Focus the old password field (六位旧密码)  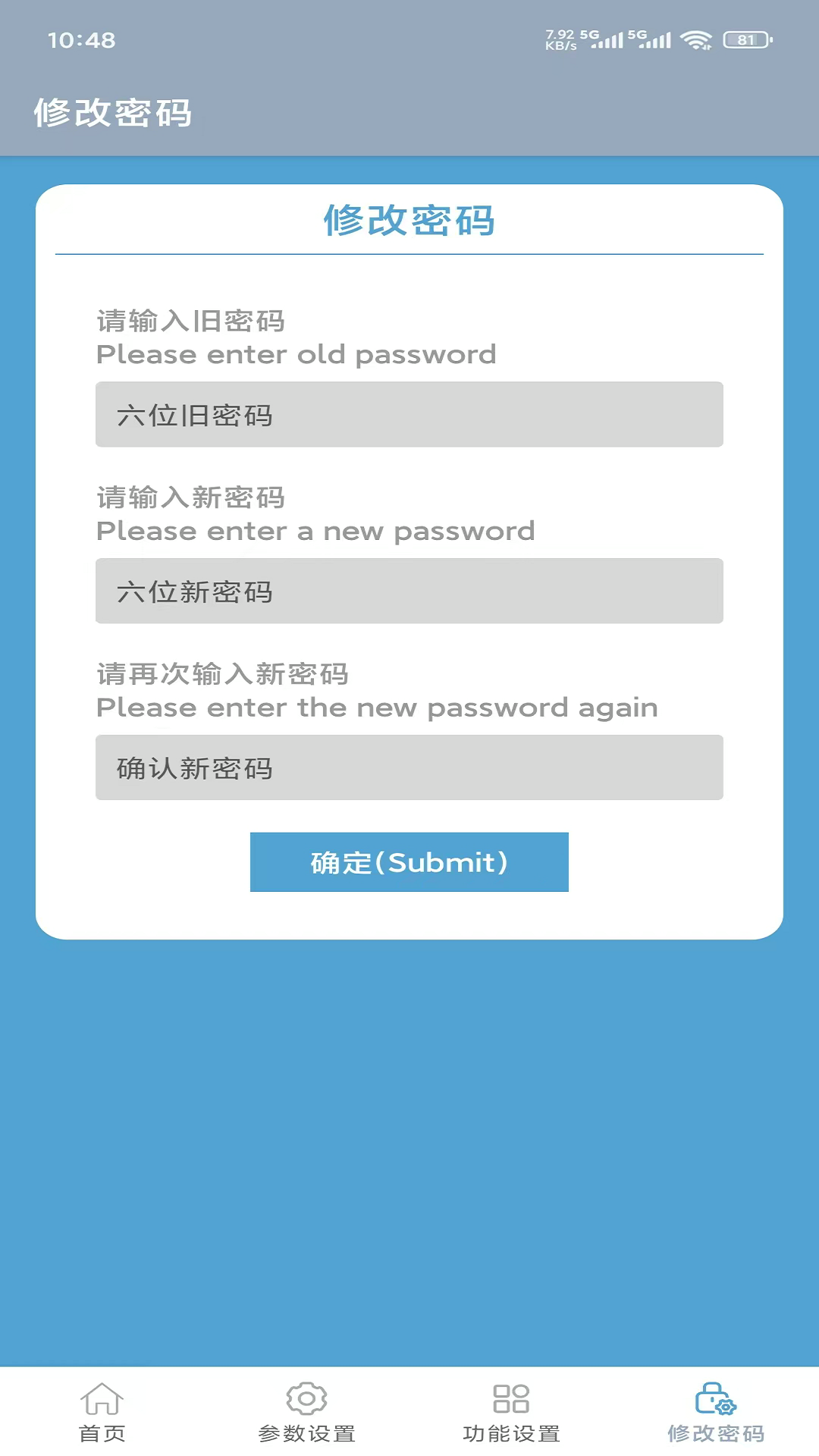(409, 415)
